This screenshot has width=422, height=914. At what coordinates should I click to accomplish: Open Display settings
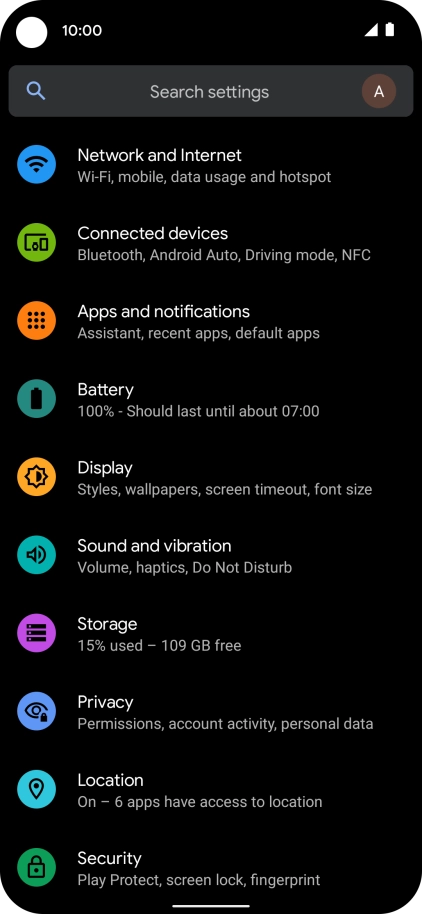click(211, 477)
